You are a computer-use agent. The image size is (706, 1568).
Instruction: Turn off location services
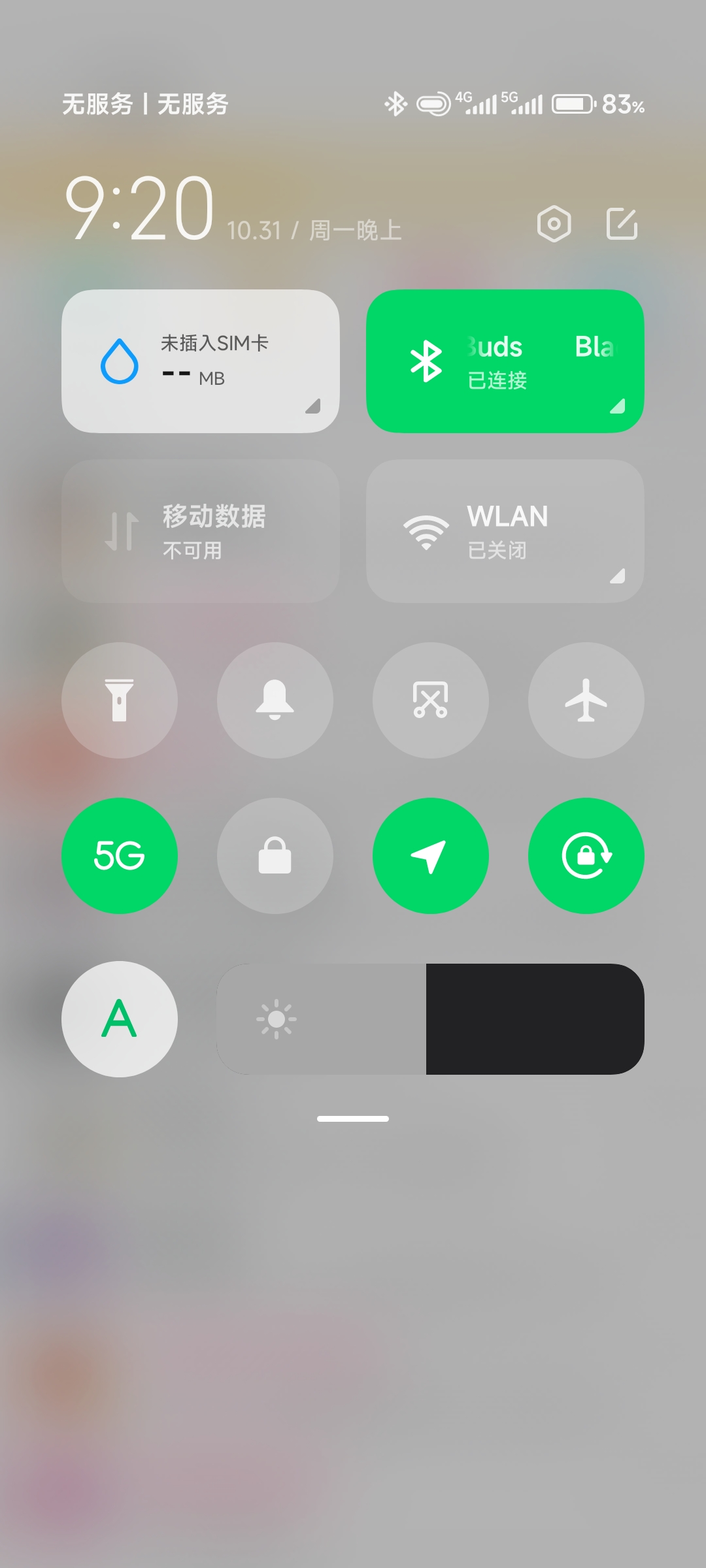tap(430, 855)
